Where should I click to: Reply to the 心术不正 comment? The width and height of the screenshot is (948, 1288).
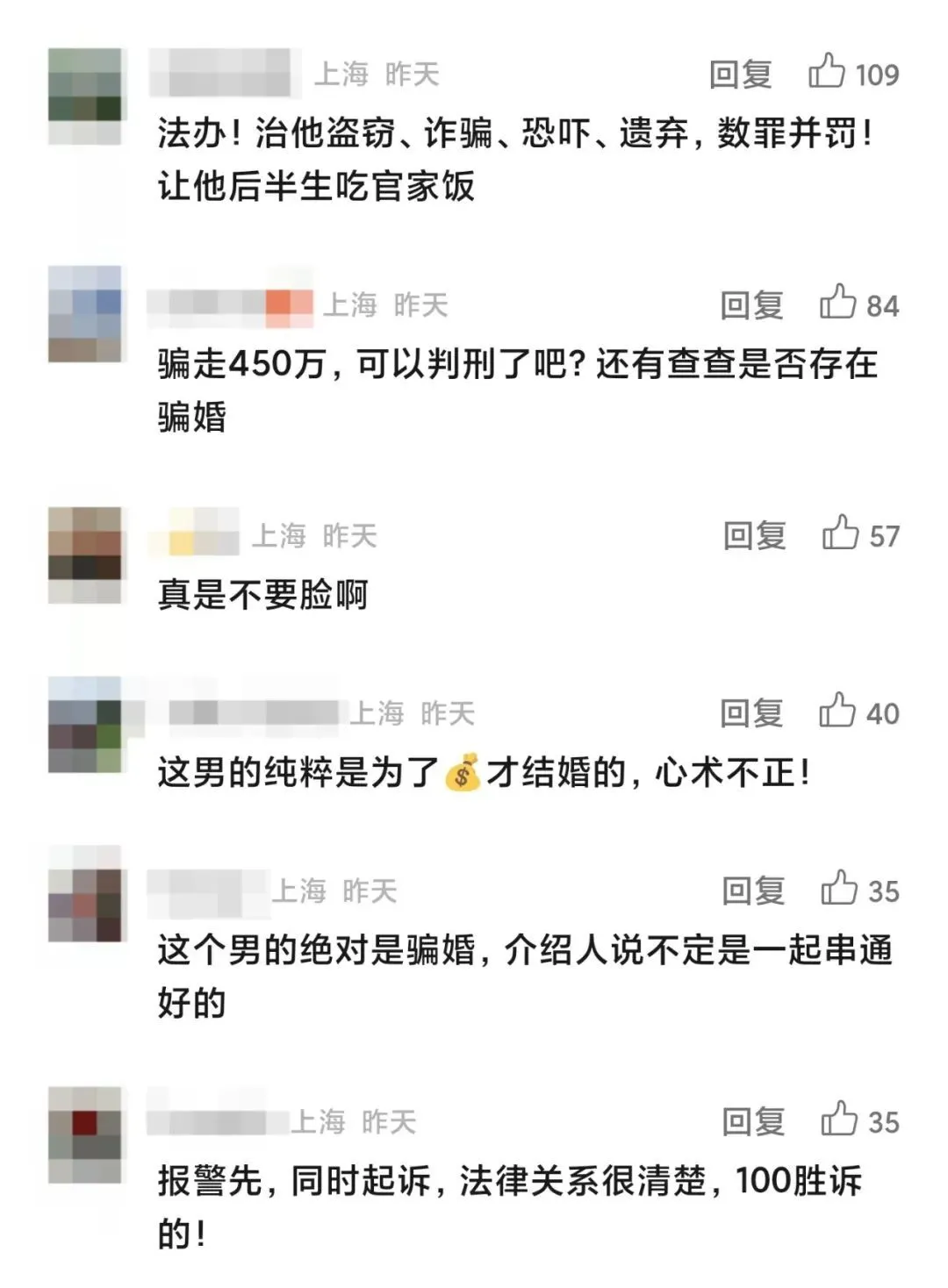click(x=751, y=713)
